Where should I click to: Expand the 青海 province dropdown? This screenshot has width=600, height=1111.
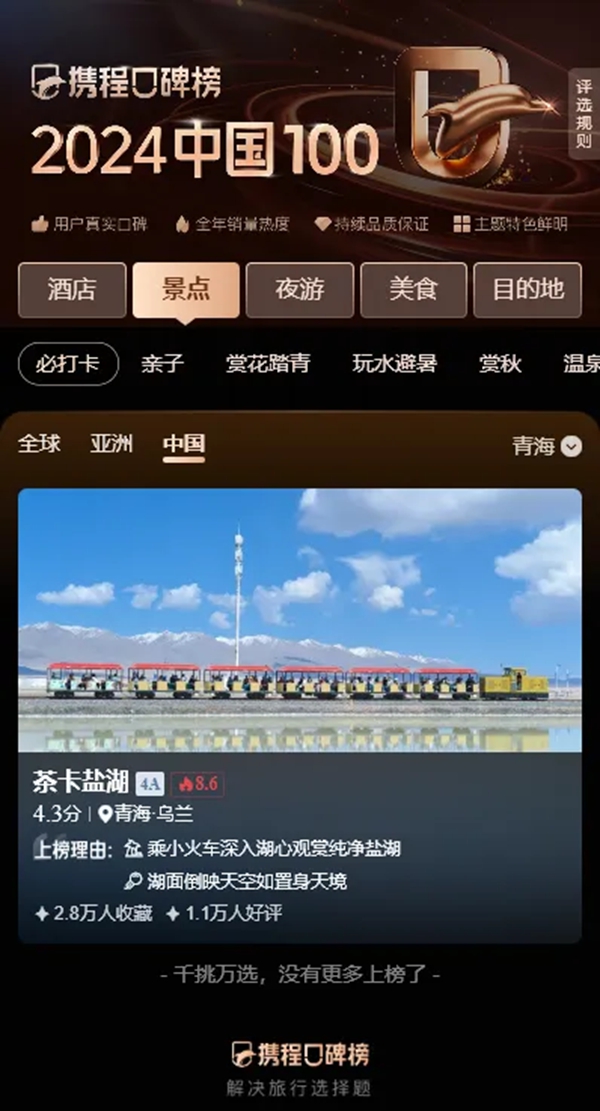click(x=546, y=446)
